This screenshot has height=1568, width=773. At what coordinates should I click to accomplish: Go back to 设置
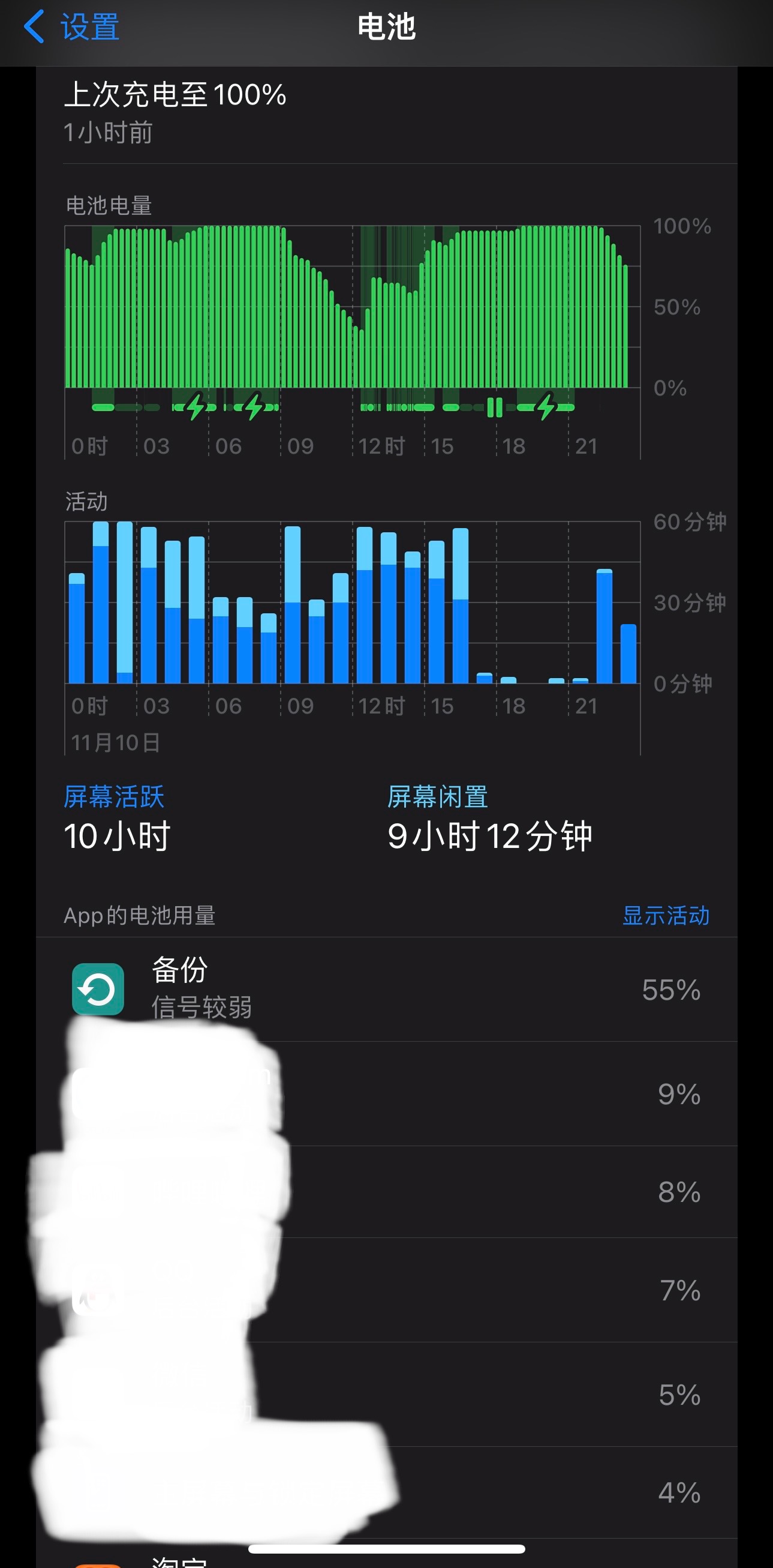pos(72,28)
